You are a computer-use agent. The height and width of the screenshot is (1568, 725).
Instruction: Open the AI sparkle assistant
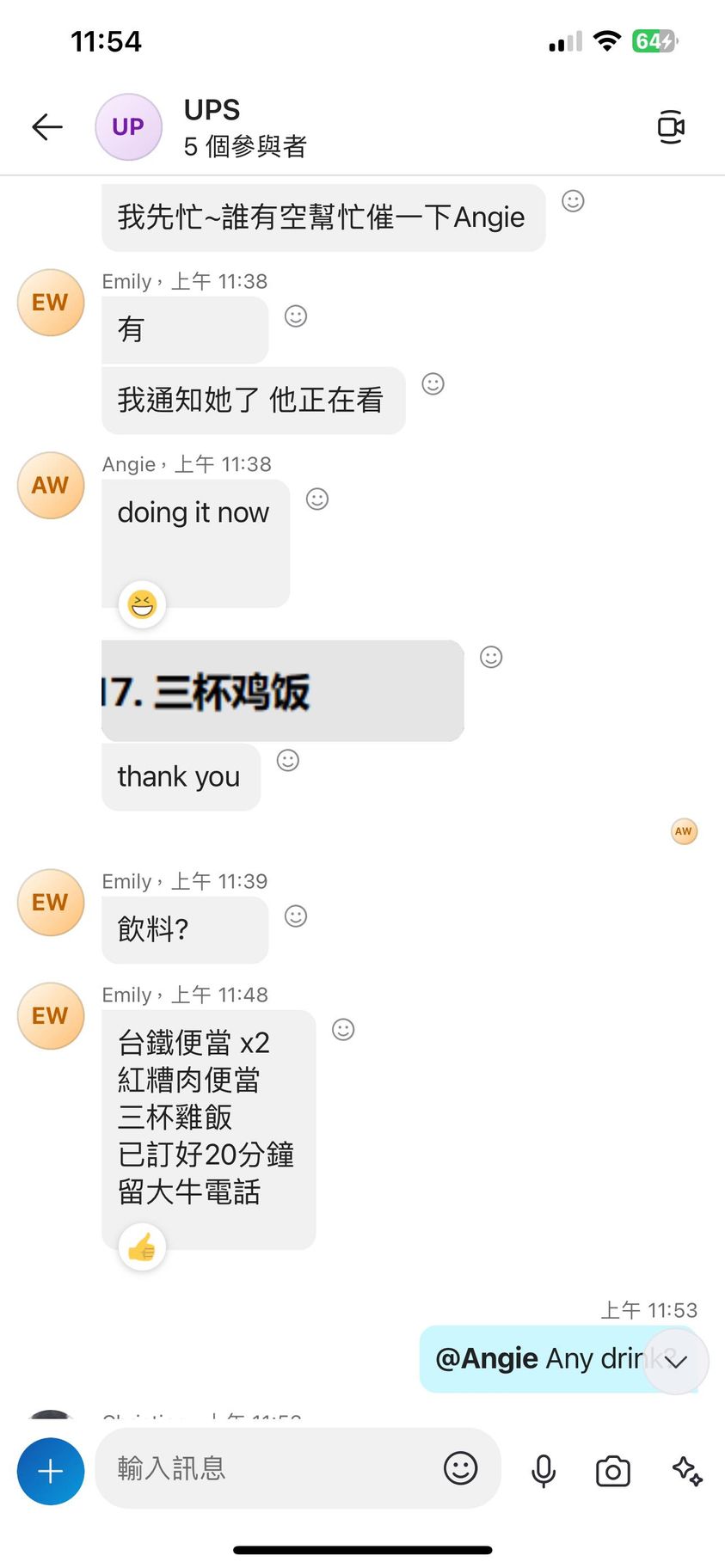[687, 1471]
